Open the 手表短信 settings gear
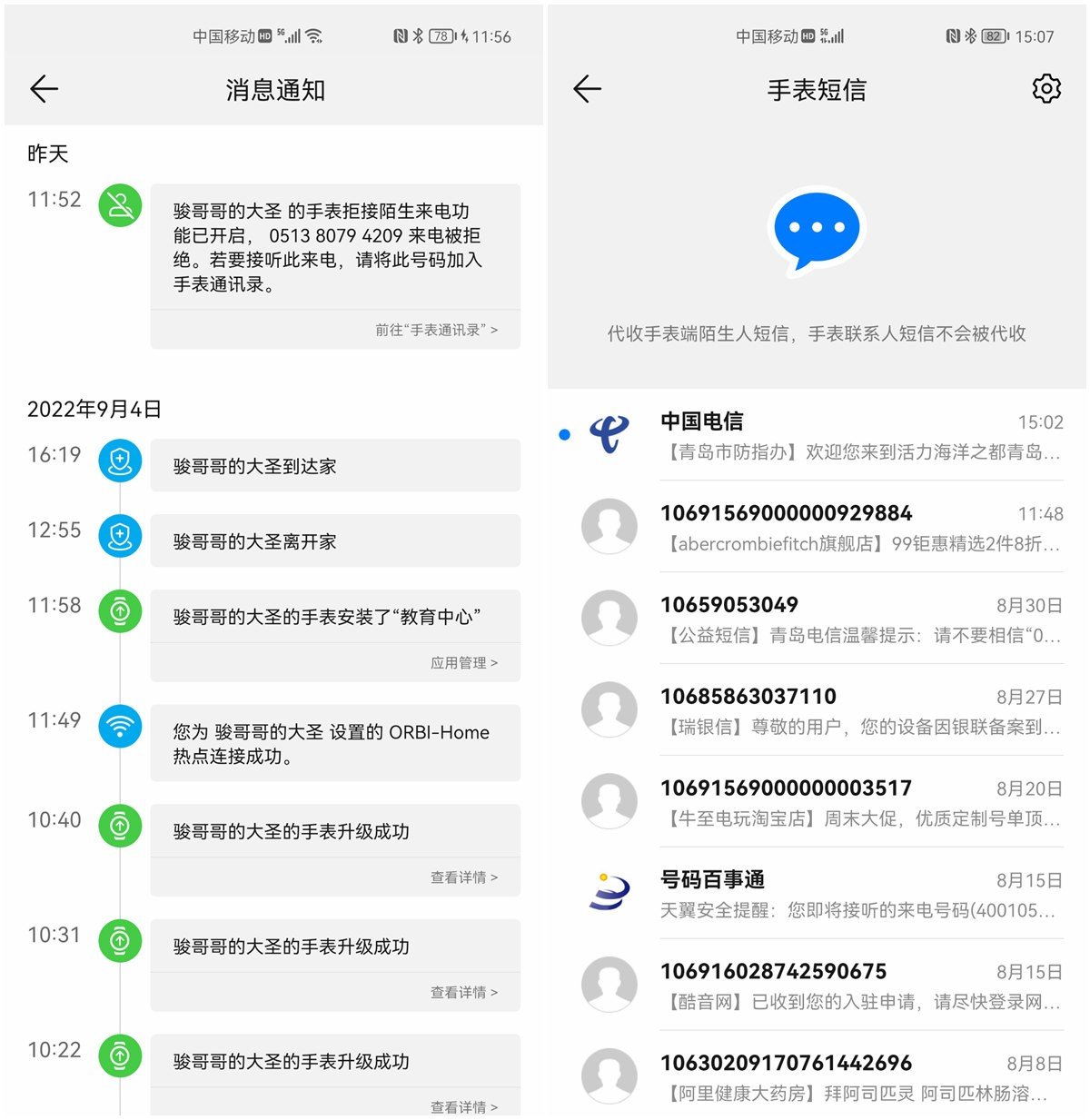Viewport: 1090px width, 1120px height. pos(1046,89)
